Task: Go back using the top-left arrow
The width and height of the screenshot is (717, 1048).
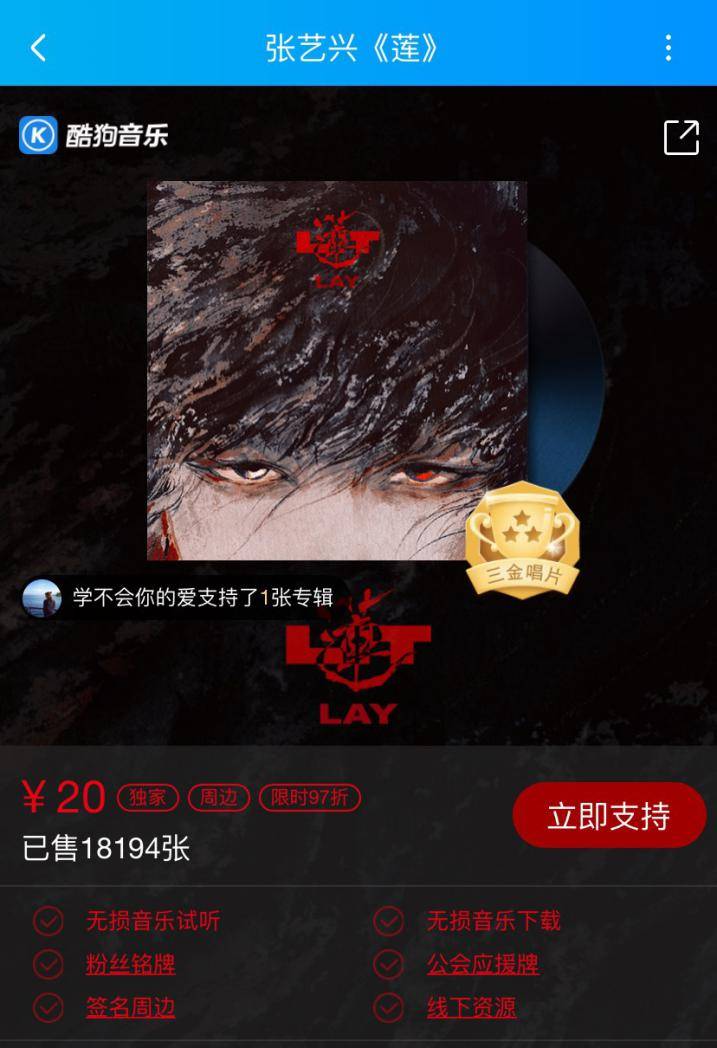Action: tap(38, 47)
